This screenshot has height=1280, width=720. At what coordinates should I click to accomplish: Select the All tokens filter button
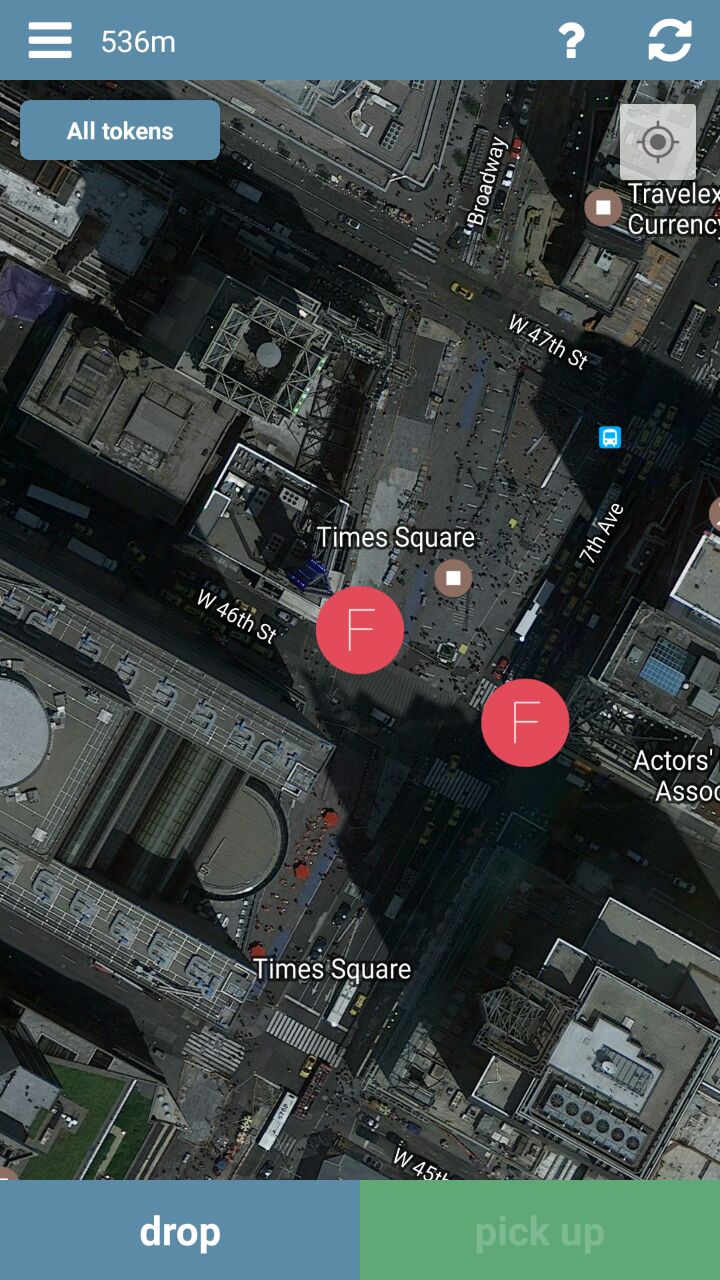click(120, 130)
